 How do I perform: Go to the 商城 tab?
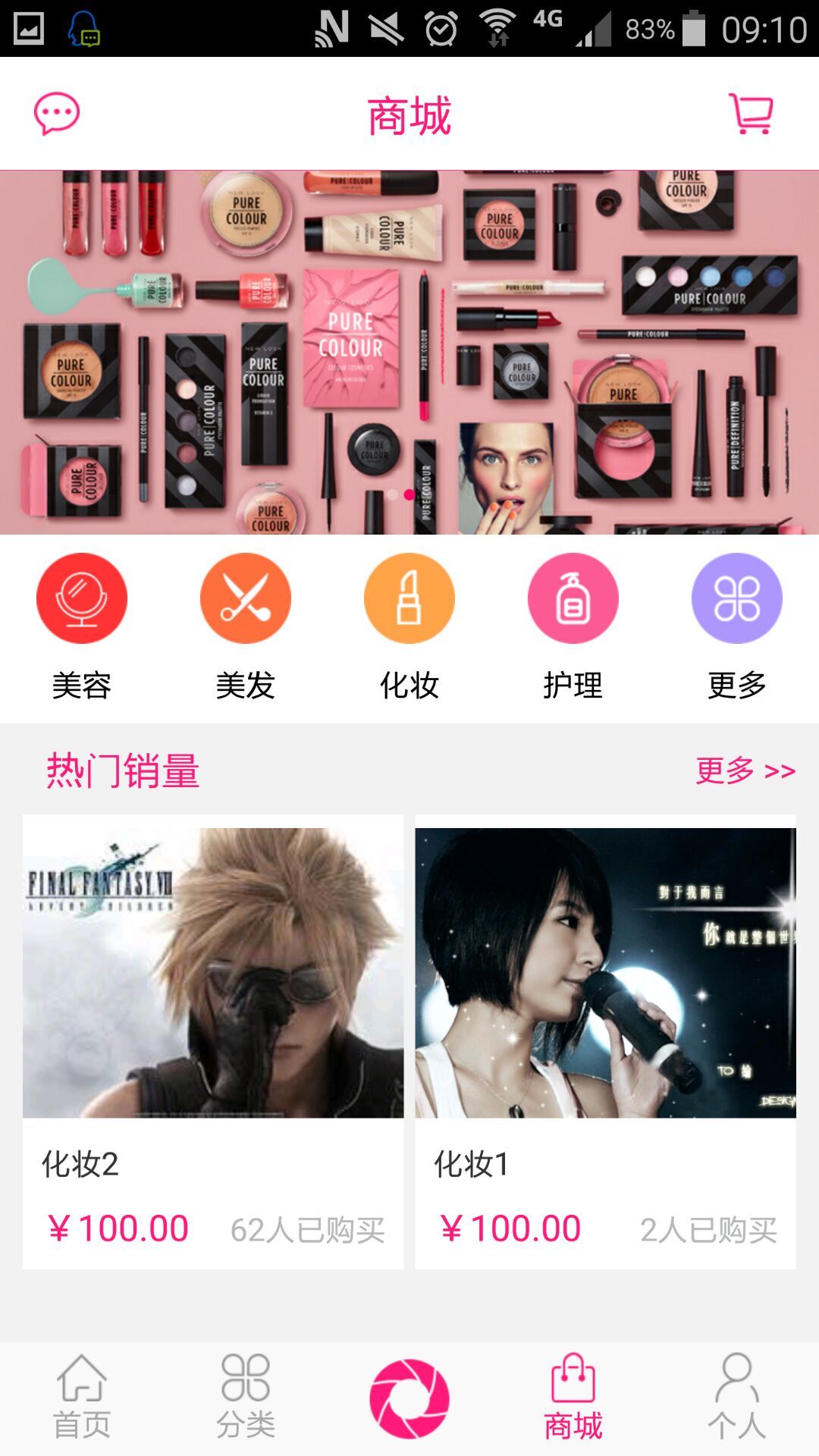click(573, 1398)
